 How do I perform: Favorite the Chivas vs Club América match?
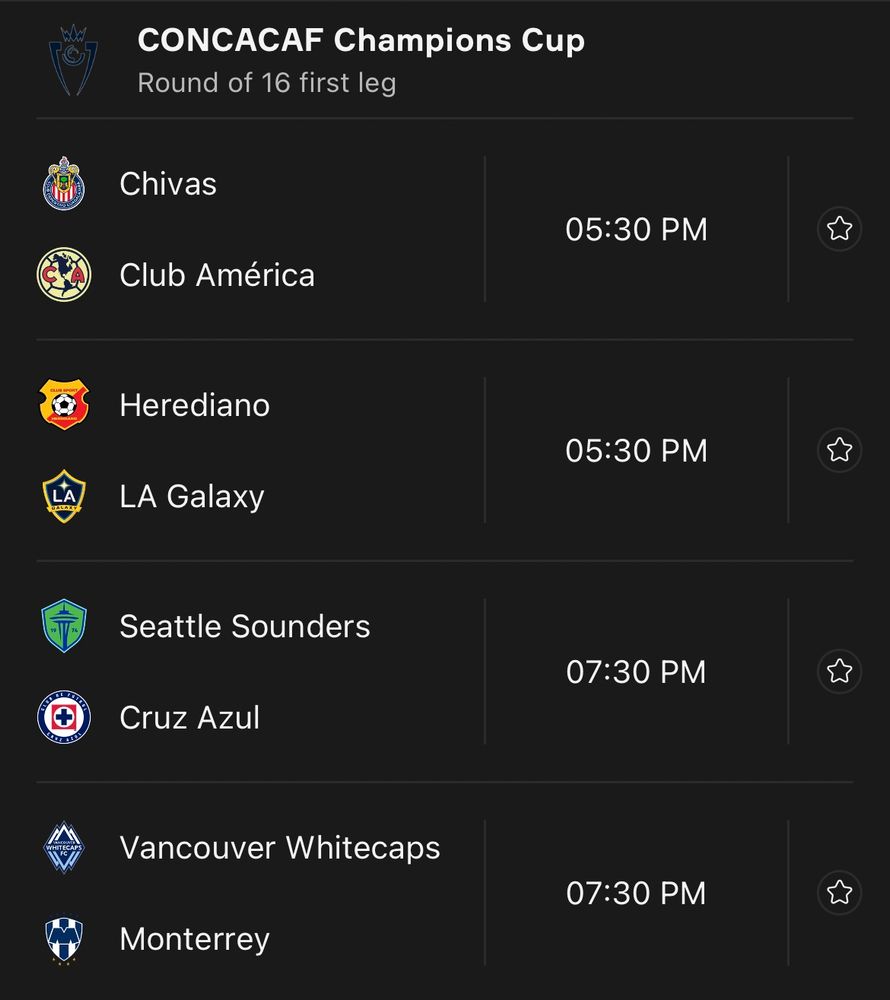coord(839,229)
